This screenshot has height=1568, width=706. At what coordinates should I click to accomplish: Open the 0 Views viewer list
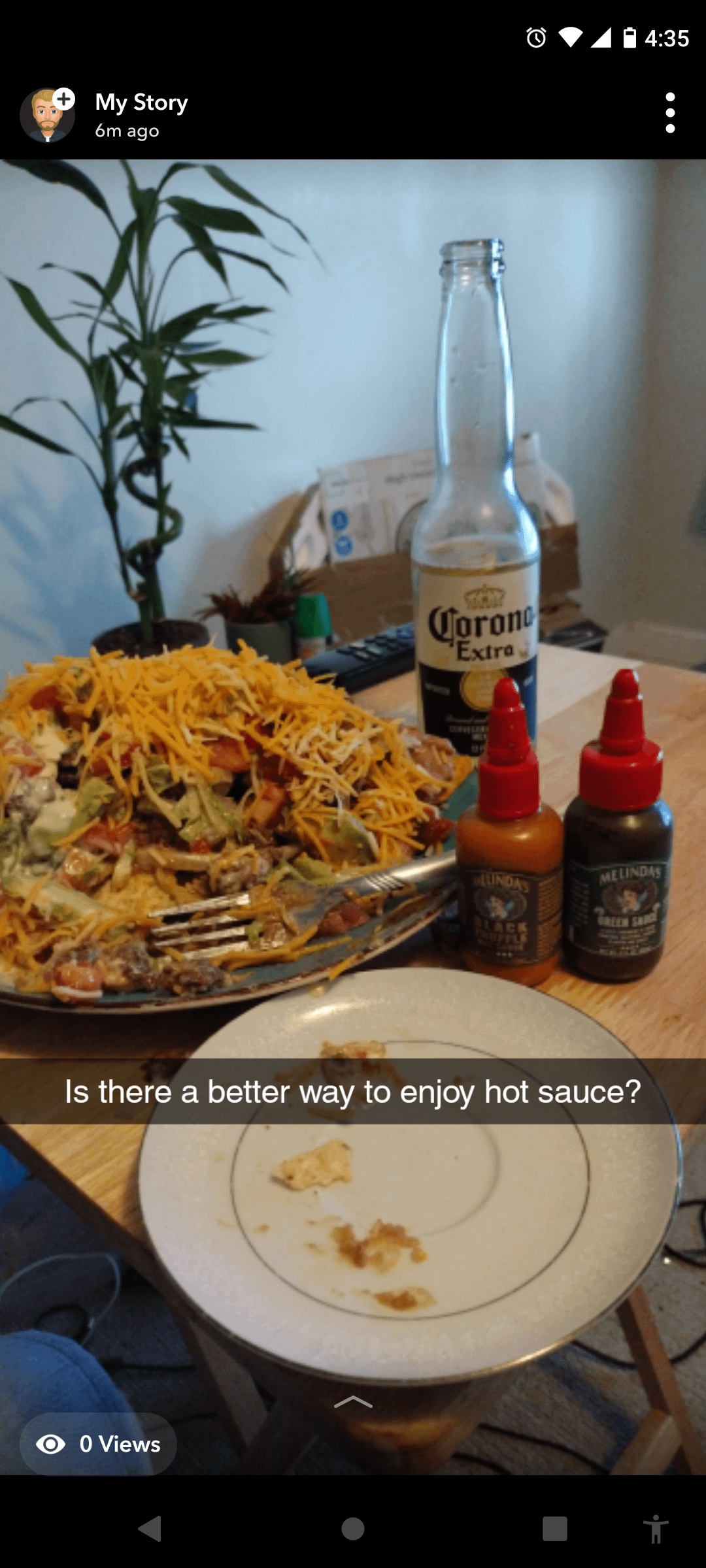98,1444
